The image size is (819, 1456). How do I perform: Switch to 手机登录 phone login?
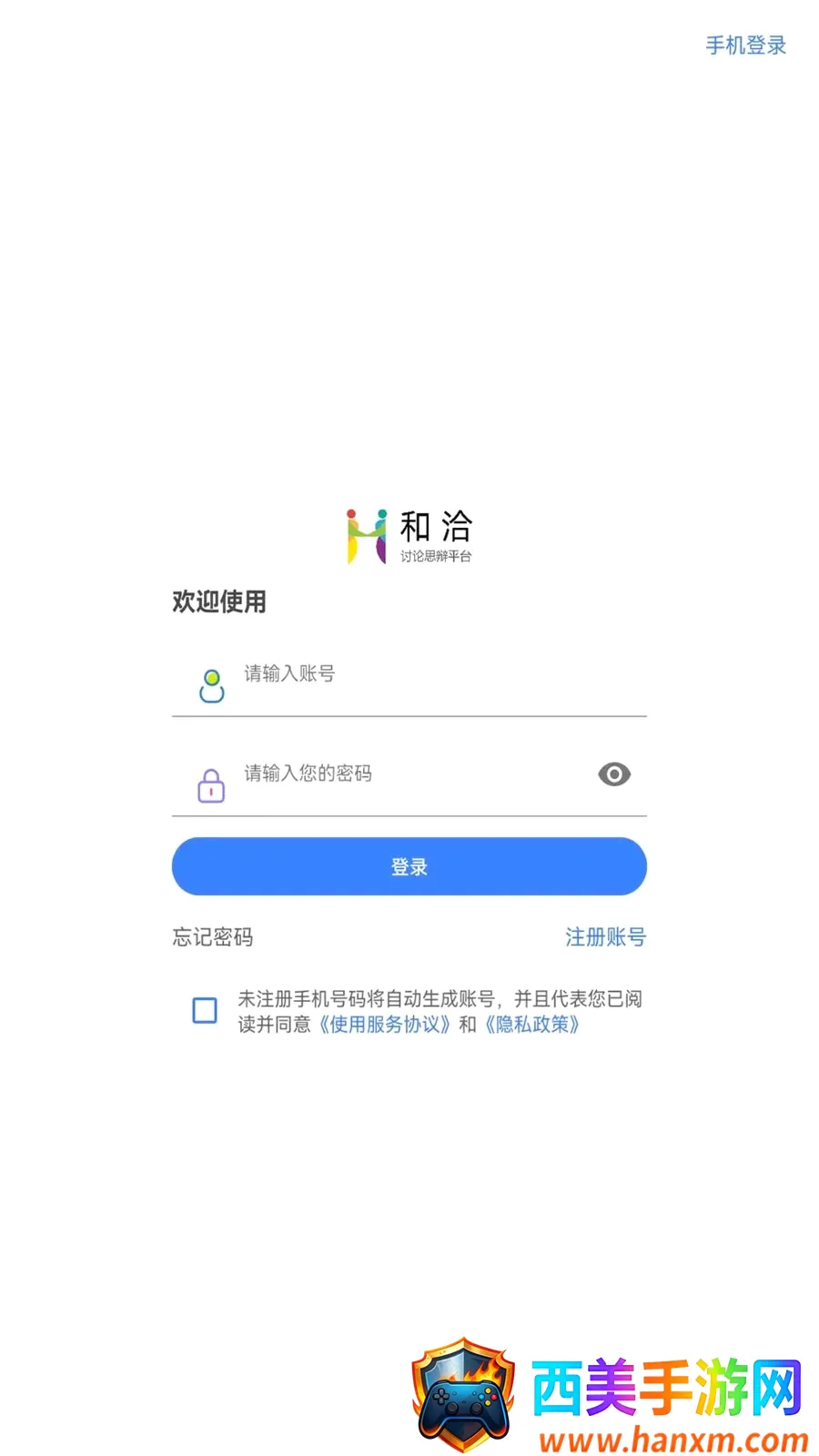click(745, 45)
